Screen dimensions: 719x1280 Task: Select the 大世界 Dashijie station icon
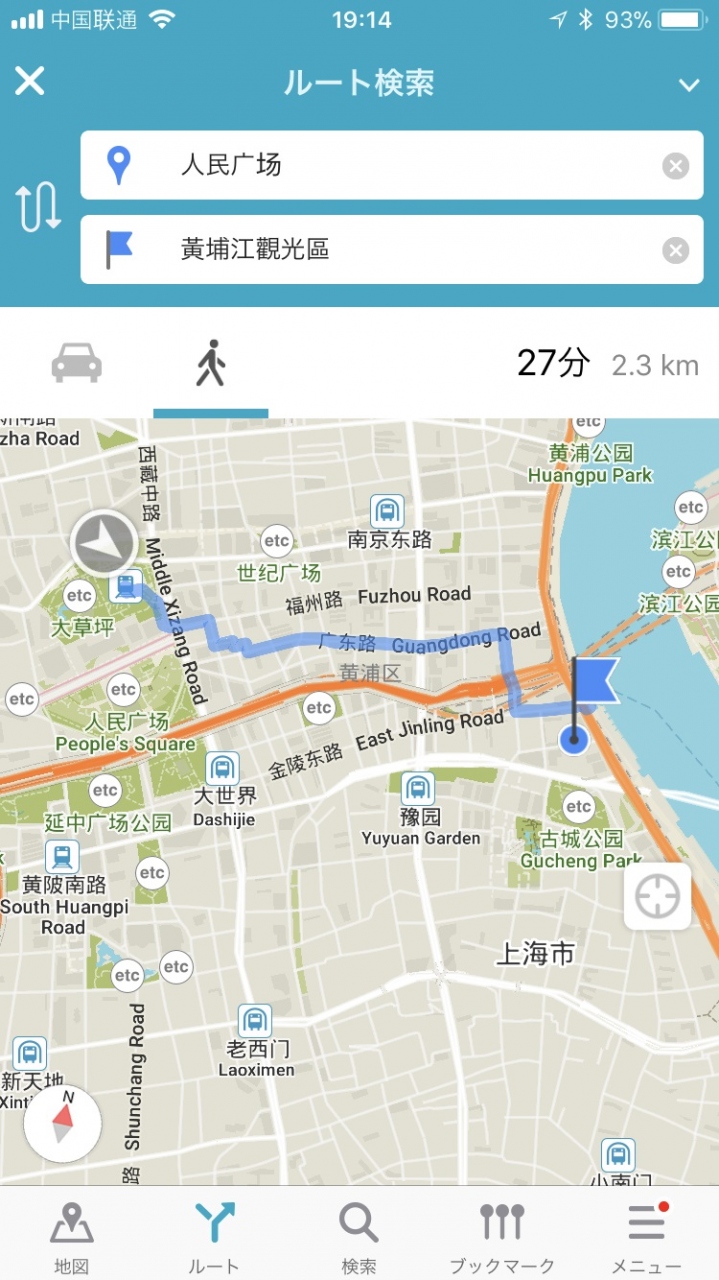coord(222,769)
